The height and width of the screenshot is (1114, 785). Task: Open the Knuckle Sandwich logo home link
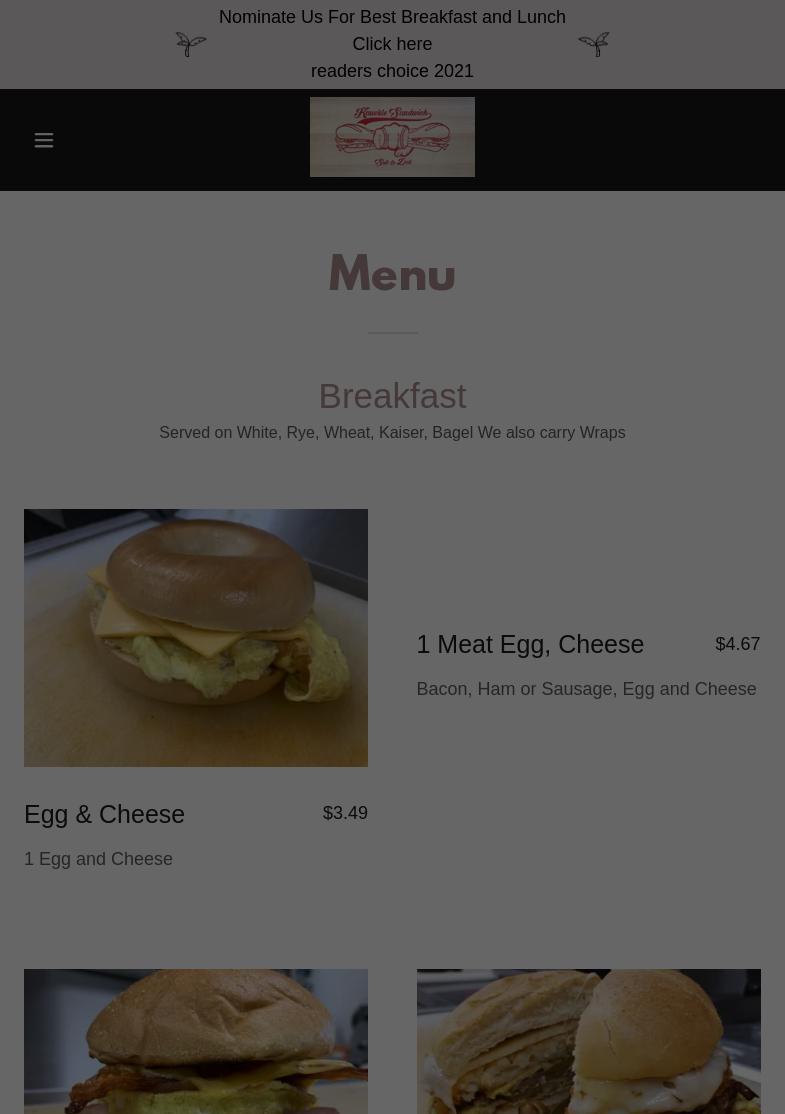(x=392, y=137)
